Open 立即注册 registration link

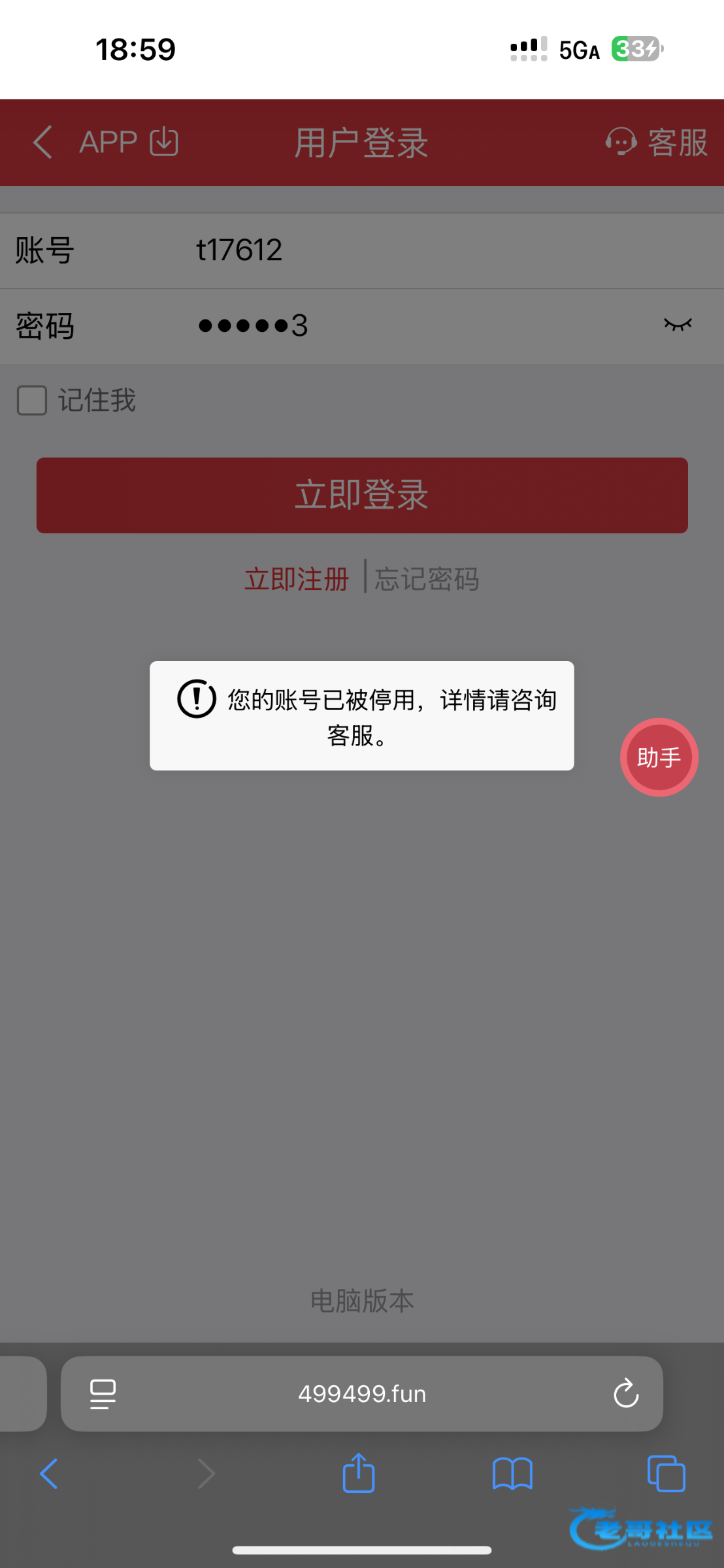coord(297,580)
